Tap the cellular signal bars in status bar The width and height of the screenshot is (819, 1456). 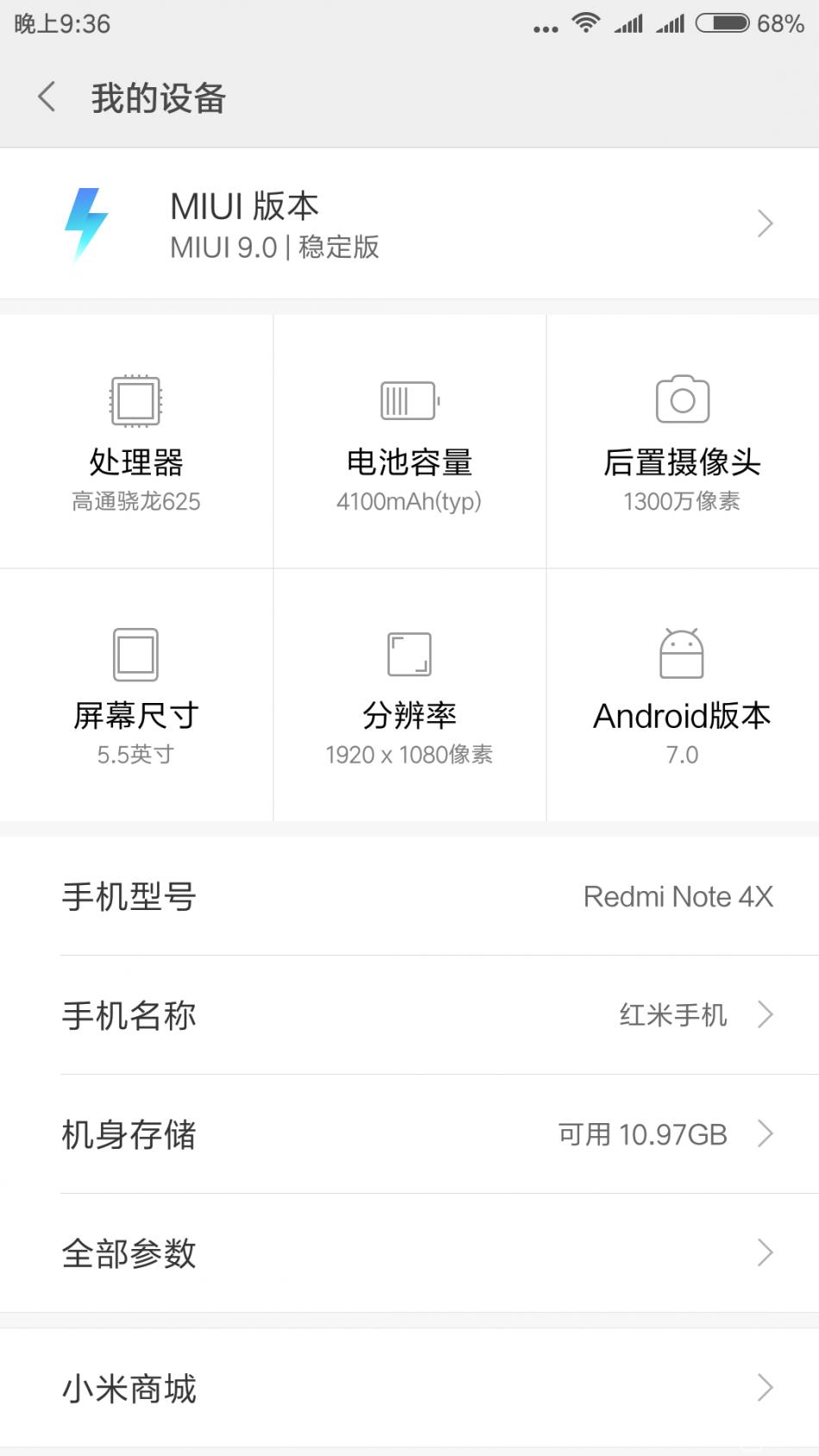pyautogui.click(x=628, y=24)
